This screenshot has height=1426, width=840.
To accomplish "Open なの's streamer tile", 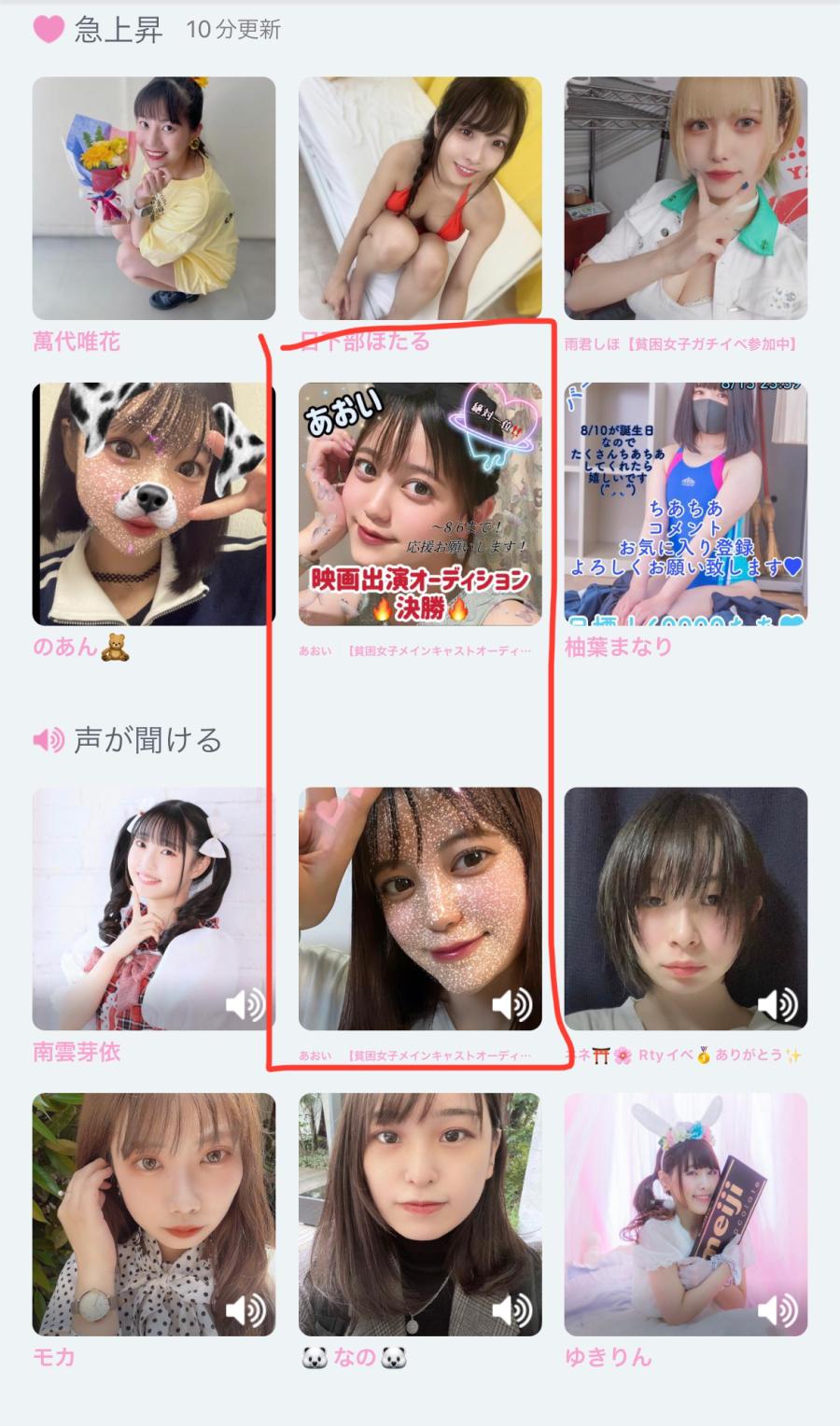I will tap(420, 1214).
